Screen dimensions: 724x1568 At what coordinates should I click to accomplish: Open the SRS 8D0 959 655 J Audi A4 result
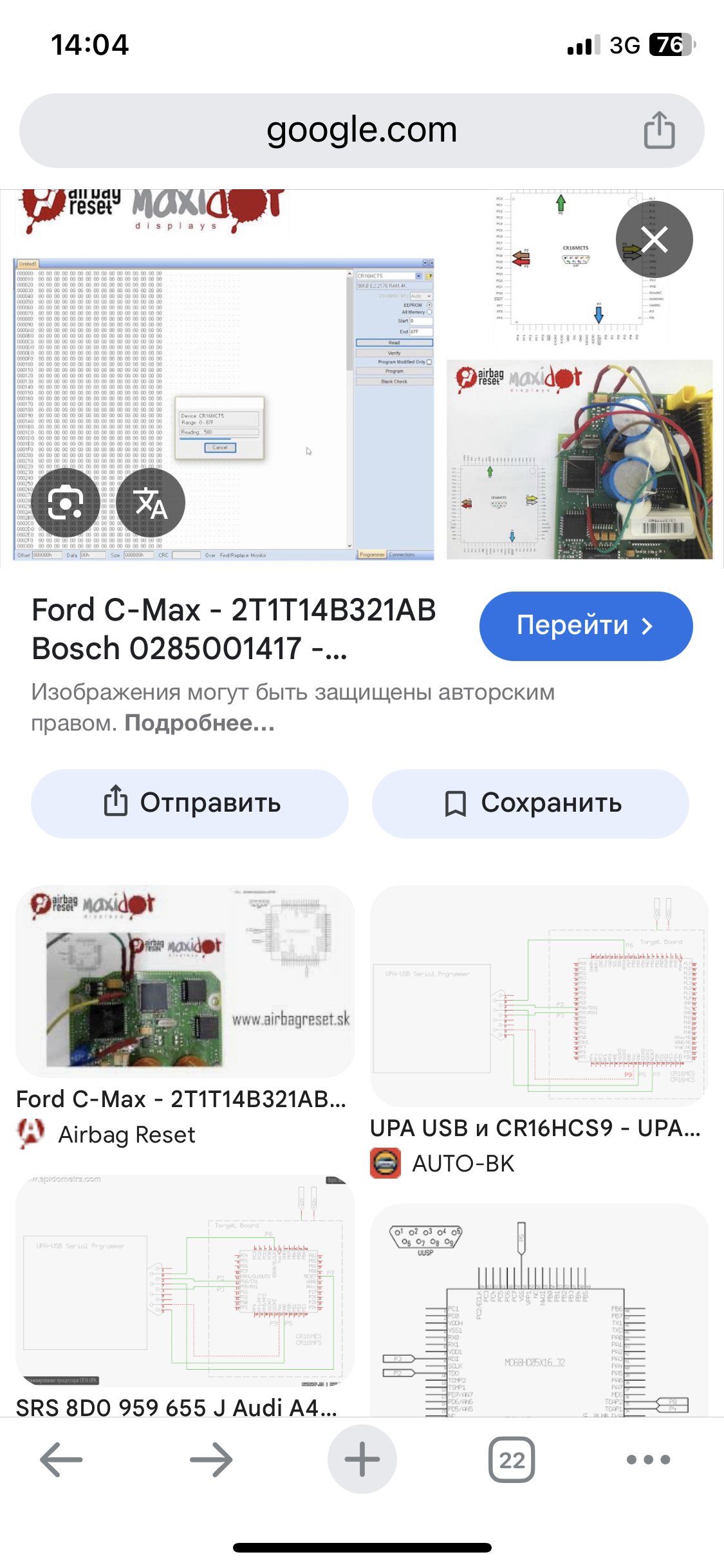point(185,1281)
